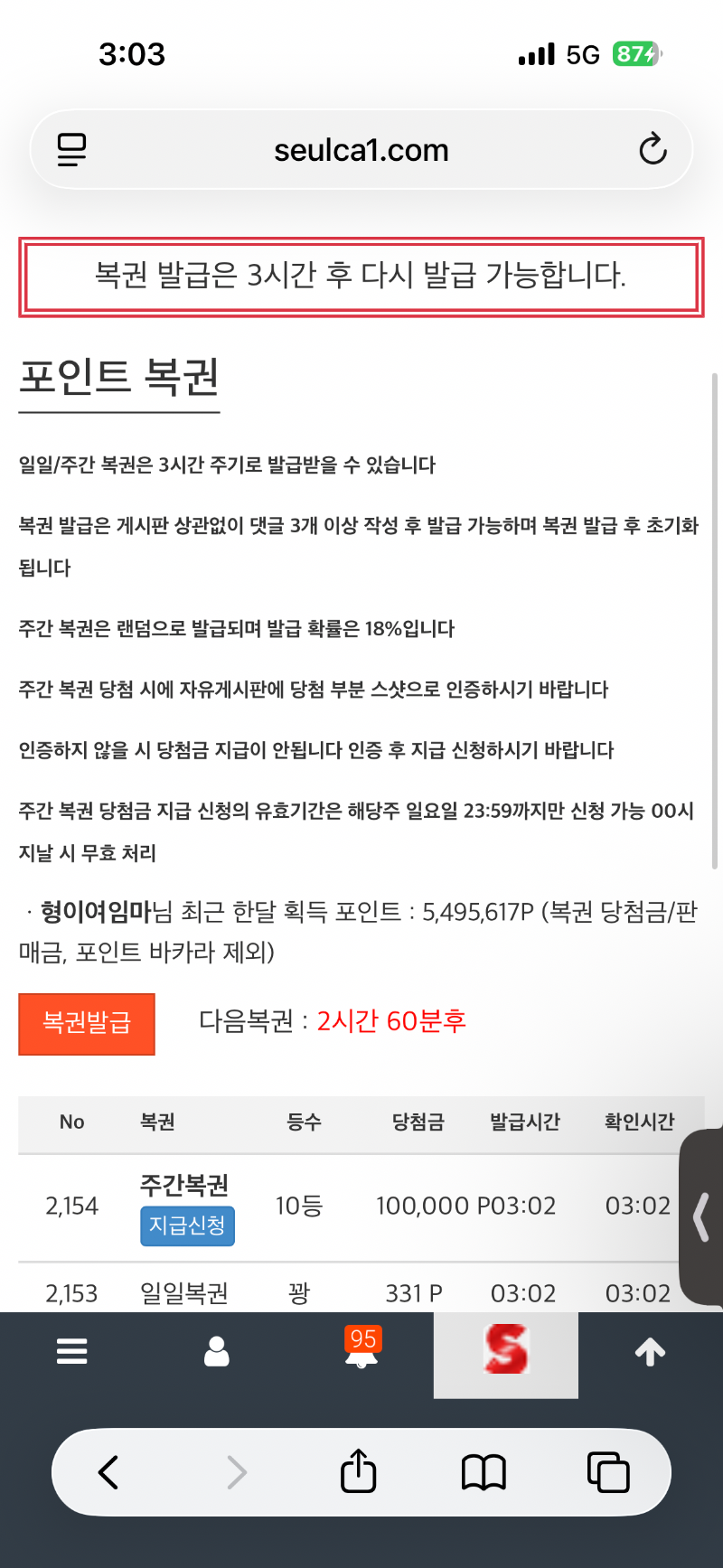Open the hamburger menu in bottom bar

pyautogui.click(x=72, y=1351)
